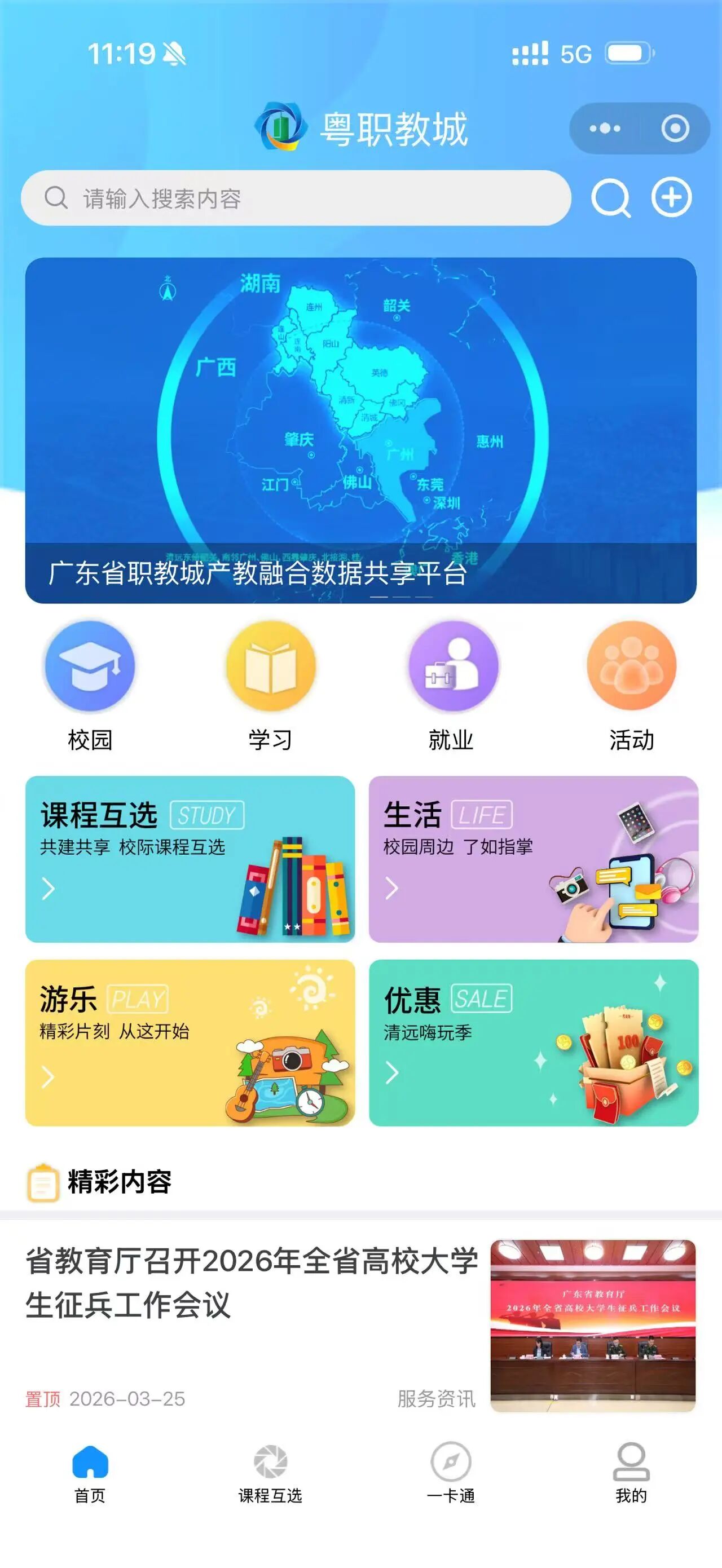The image size is (722, 1568).
Task: Open the 就业 section
Action: tap(451, 684)
